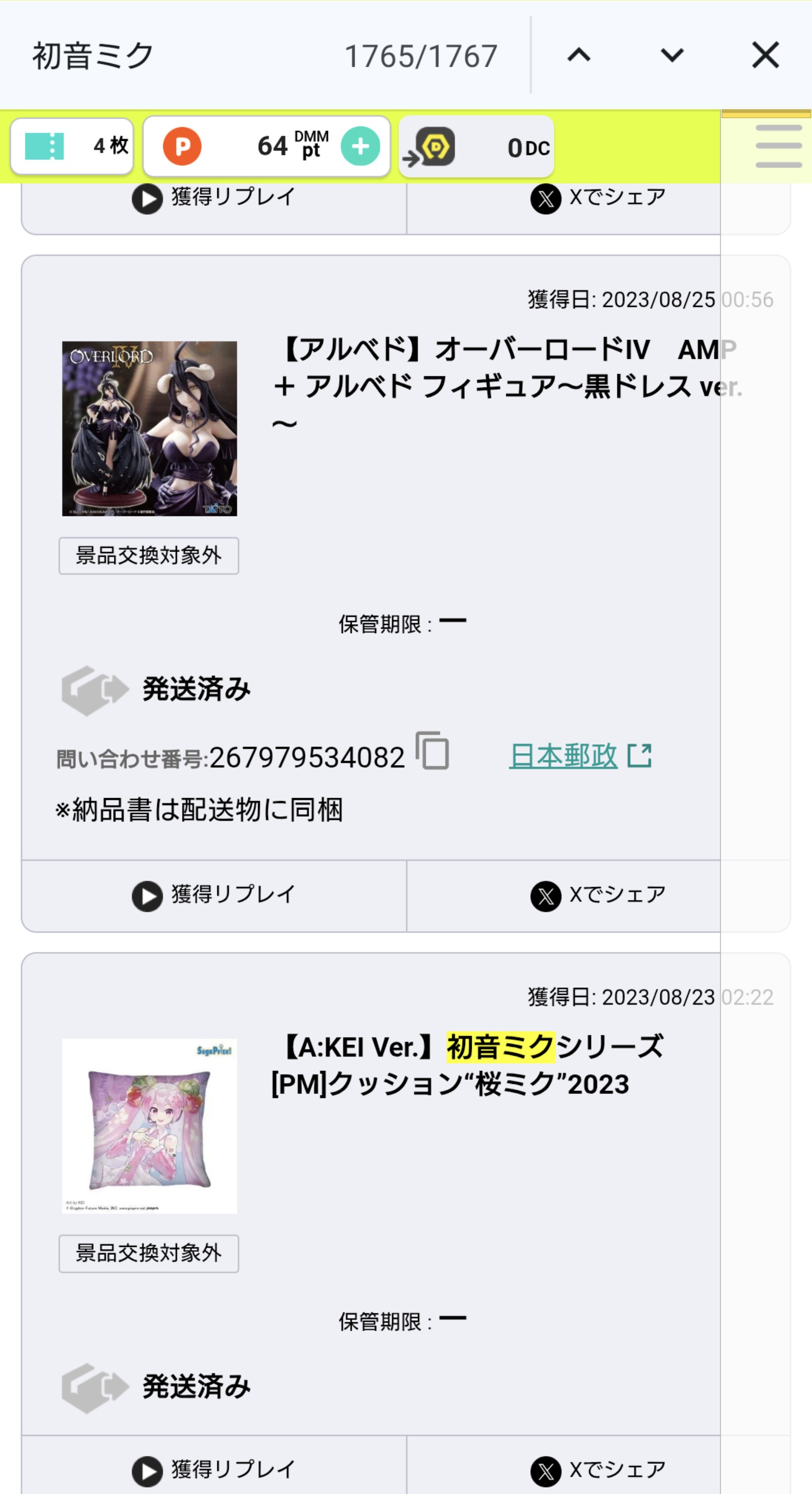Open the 桜ミク cushion prize image

[x=150, y=1126]
